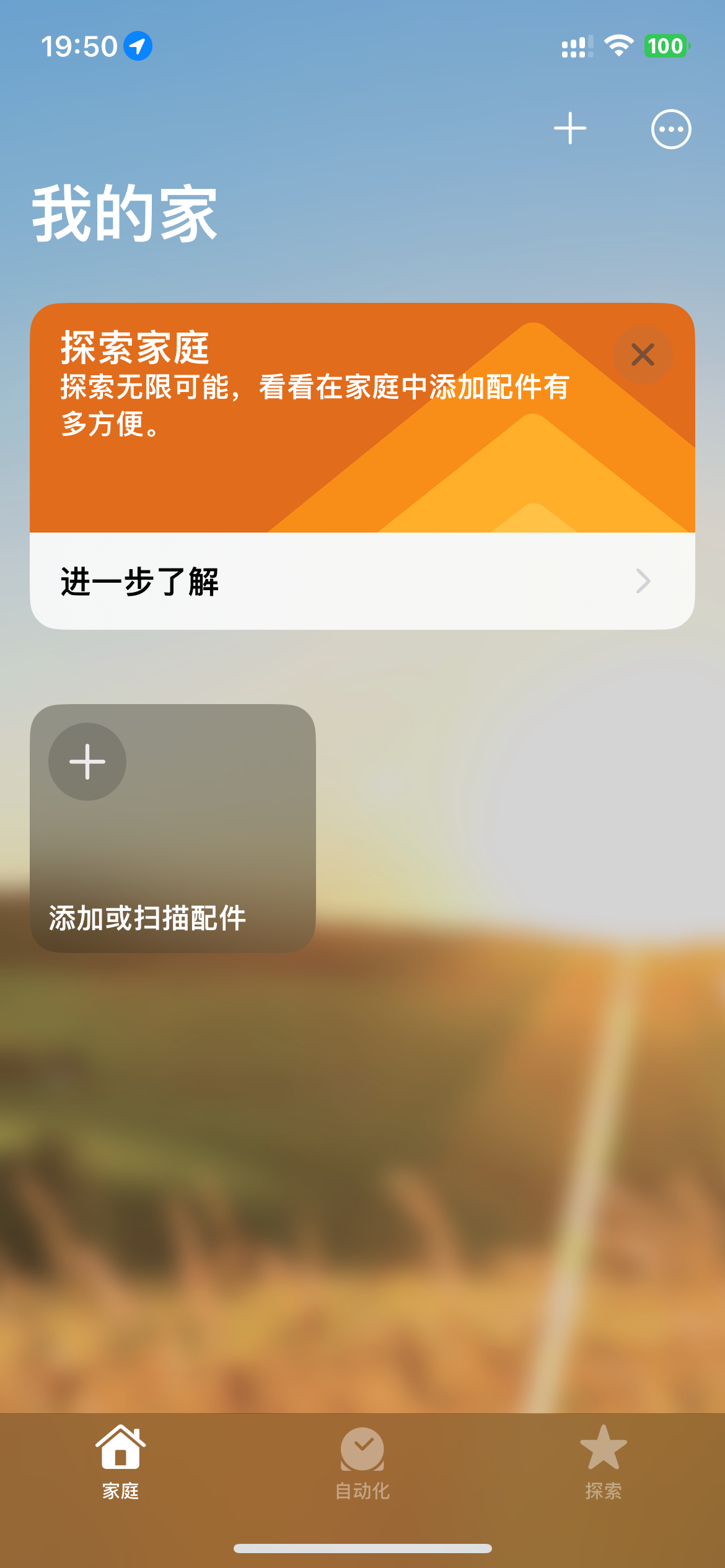Open 进一步了解 to learn more
This screenshot has width=725, height=1568.
[362, 581]
